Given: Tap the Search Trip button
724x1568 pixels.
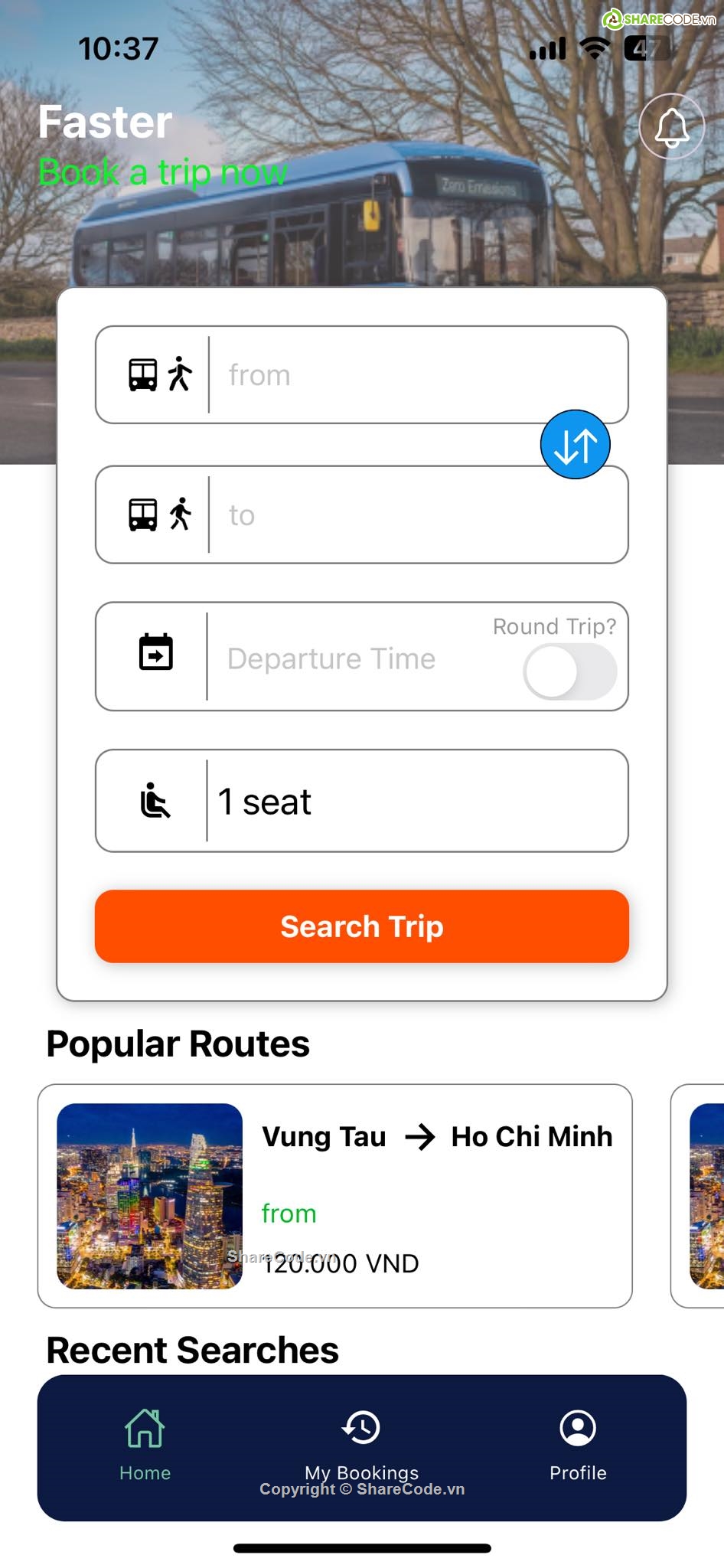Looking at the screenshot, I should 361,926.
